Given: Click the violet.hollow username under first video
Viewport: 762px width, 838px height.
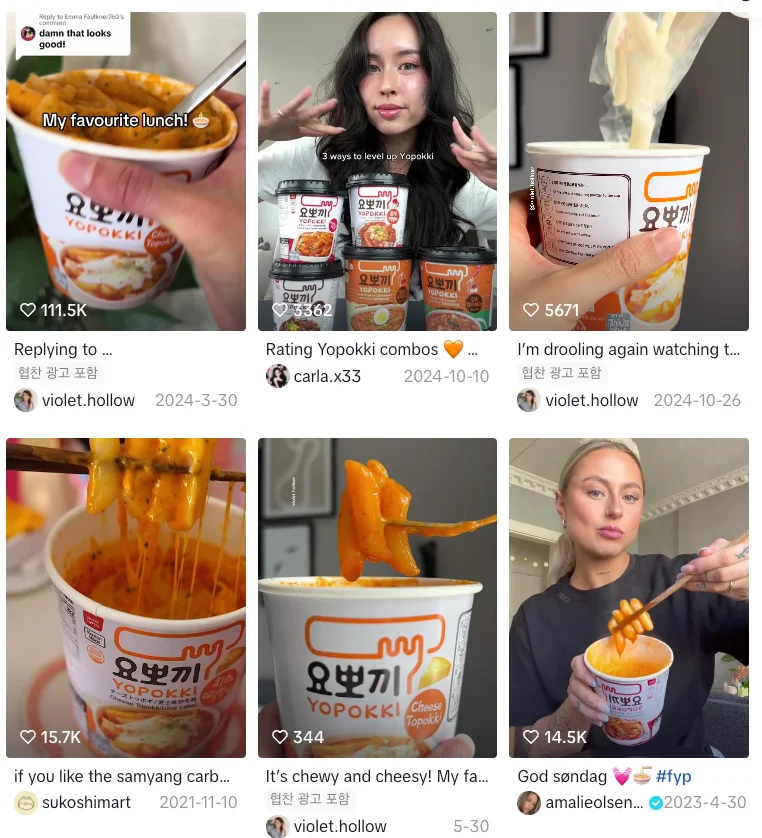Looking at the screenshot, I should coord(90,400).
